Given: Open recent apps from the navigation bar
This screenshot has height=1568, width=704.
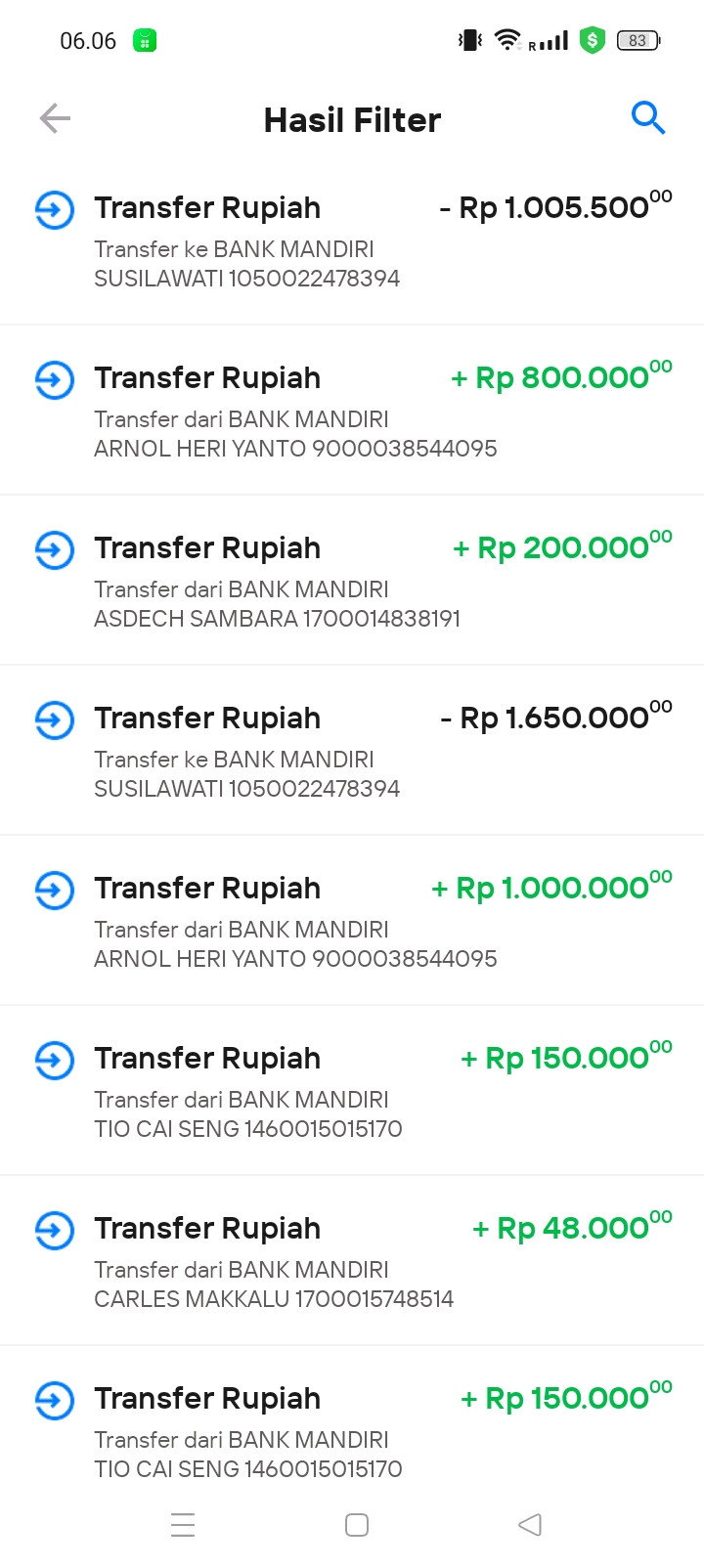Looking at the screenshot, I should 183,1525.
